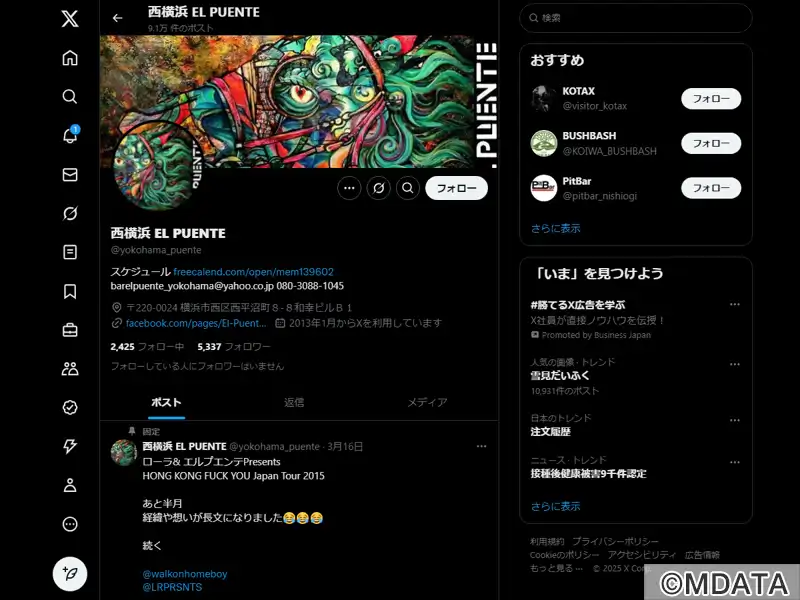Image resolution: width=800 pixels, height=600 pixels.
Task: Search within this profile's posts
Action: point(408,188)
